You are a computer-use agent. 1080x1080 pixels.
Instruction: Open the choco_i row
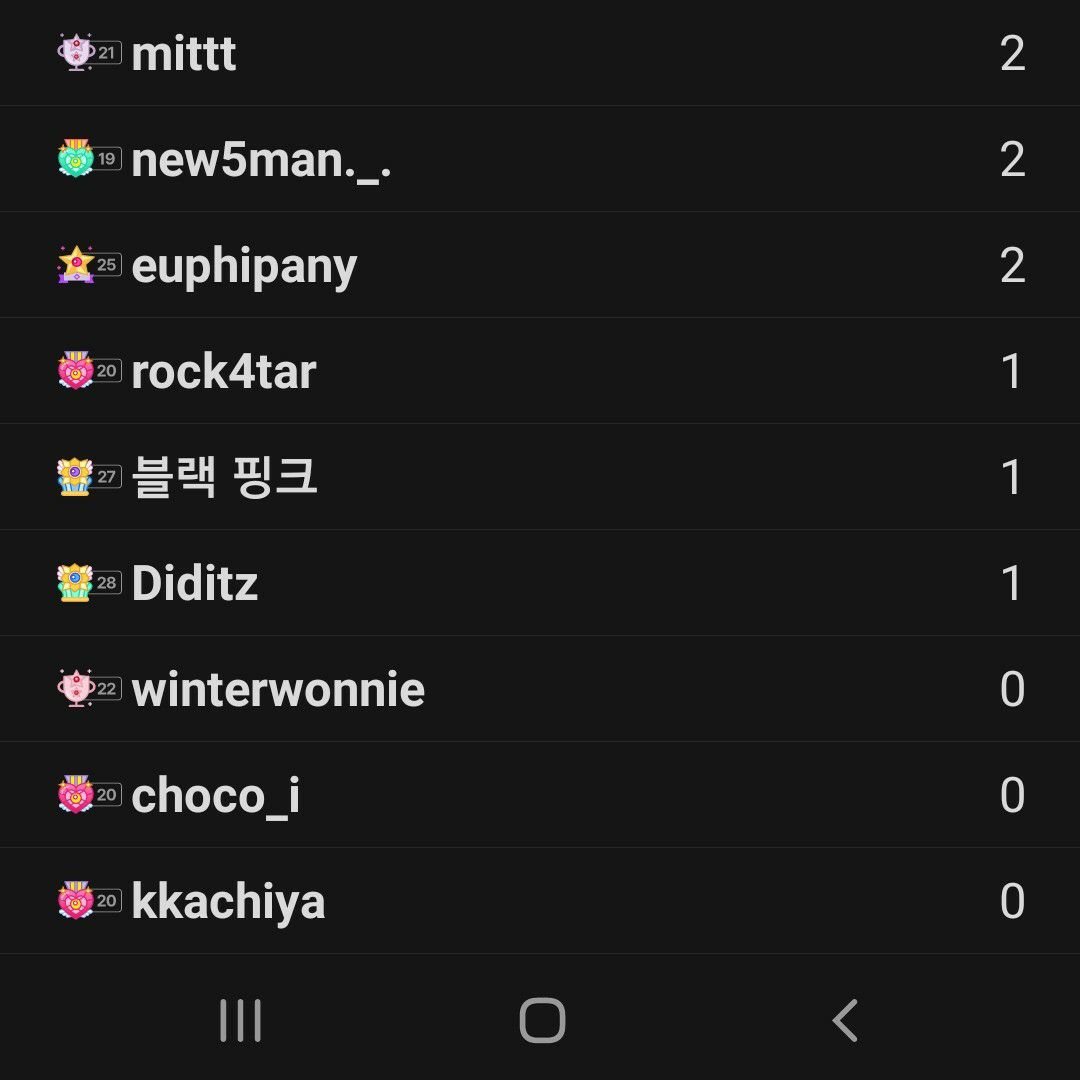215,795
